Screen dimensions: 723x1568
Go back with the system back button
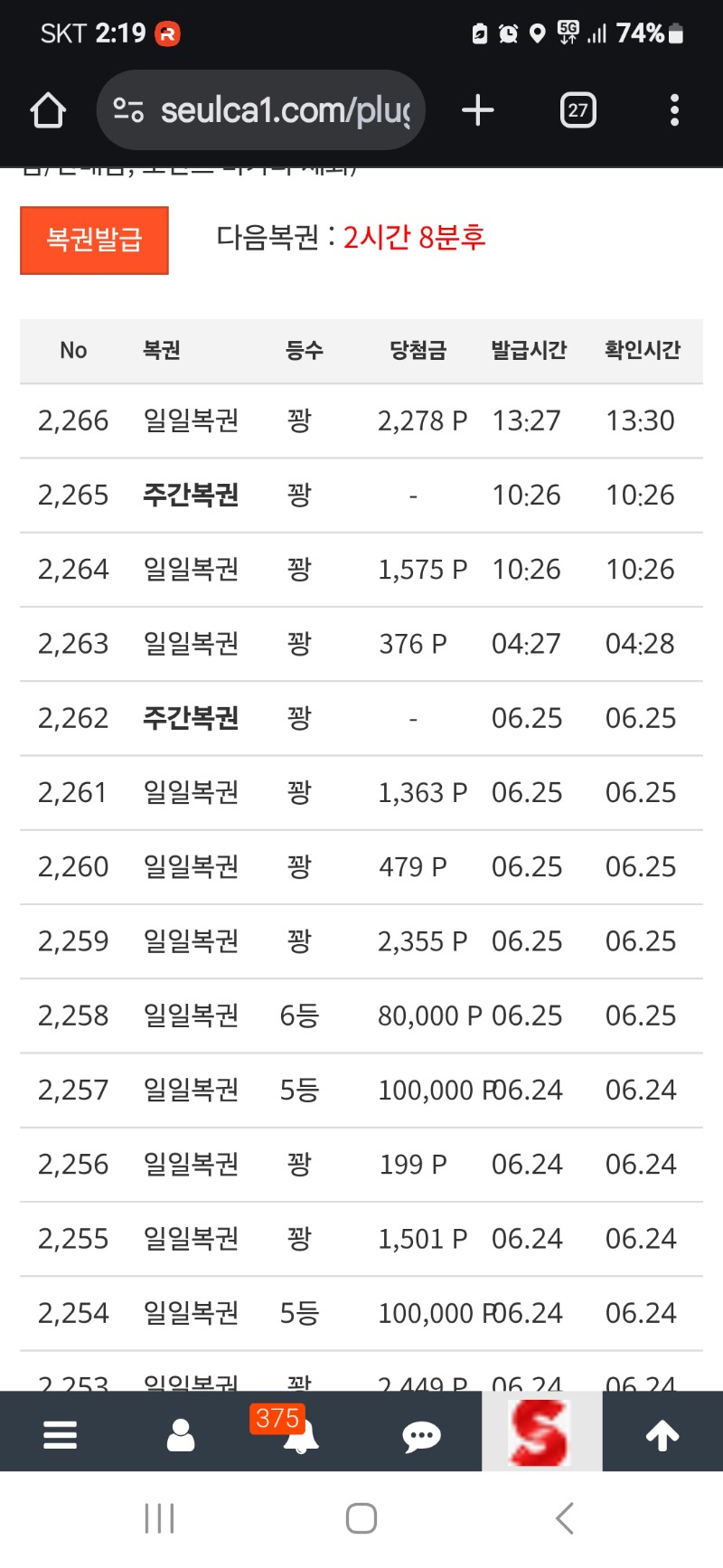pyautogui.click(x=565, y=1518)
